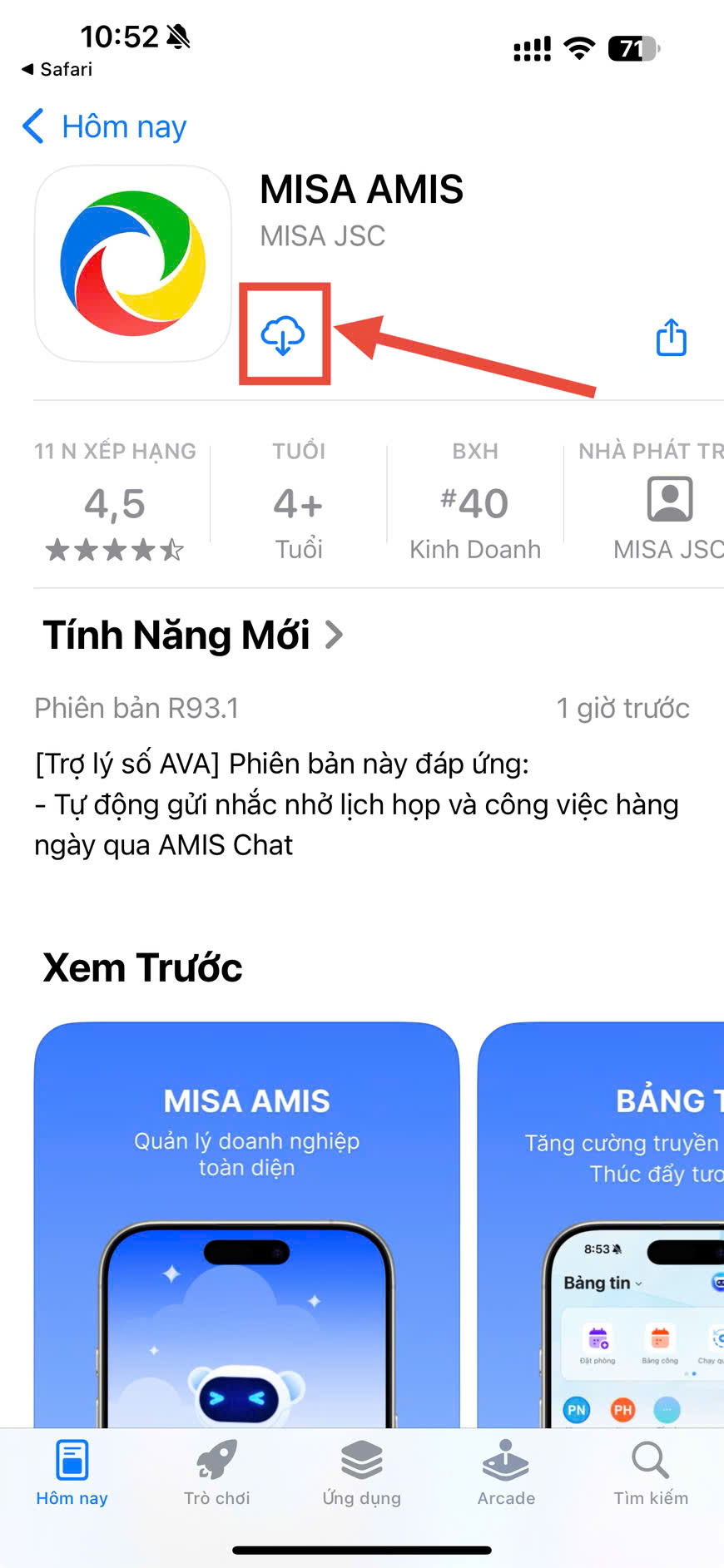Switch to the Ứng dụng tab
The image size is (724, 1568).
tap(361, 1473)
